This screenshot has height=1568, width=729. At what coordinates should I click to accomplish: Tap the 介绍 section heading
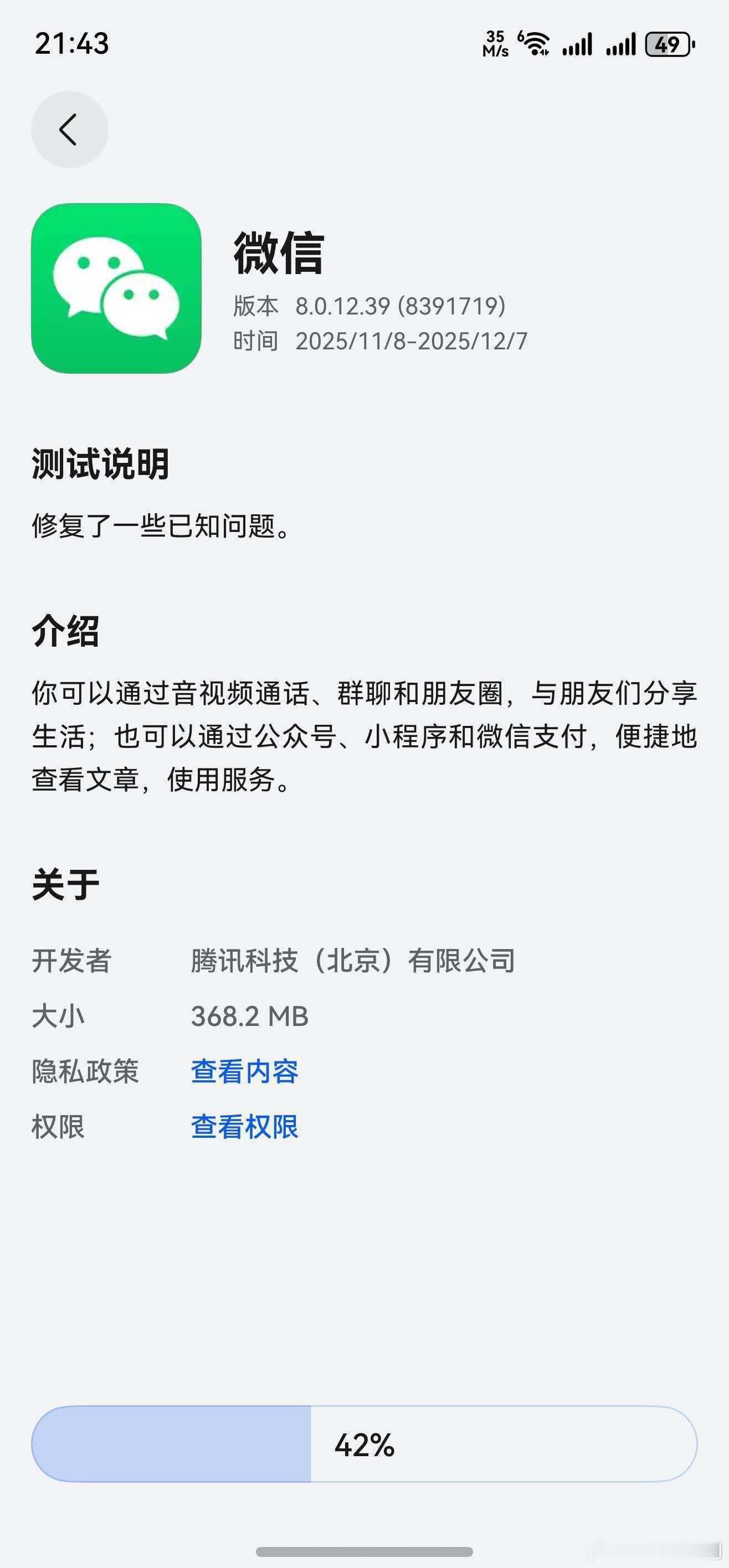[66, 633]
